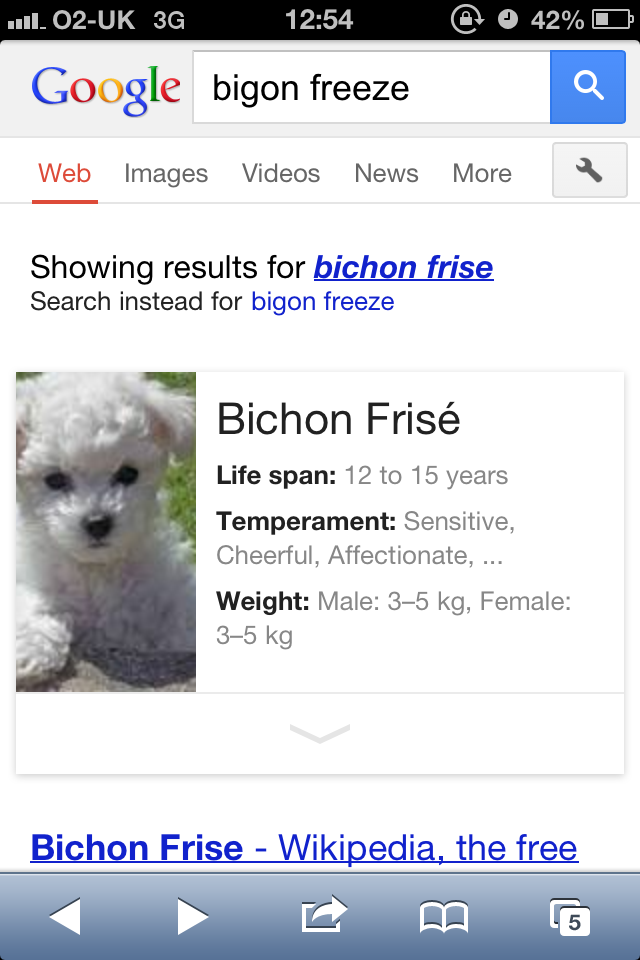Image resolution: width=640 pixels, height=960 pixels.
Task: Switch to the Images tab
Action: 166,173
